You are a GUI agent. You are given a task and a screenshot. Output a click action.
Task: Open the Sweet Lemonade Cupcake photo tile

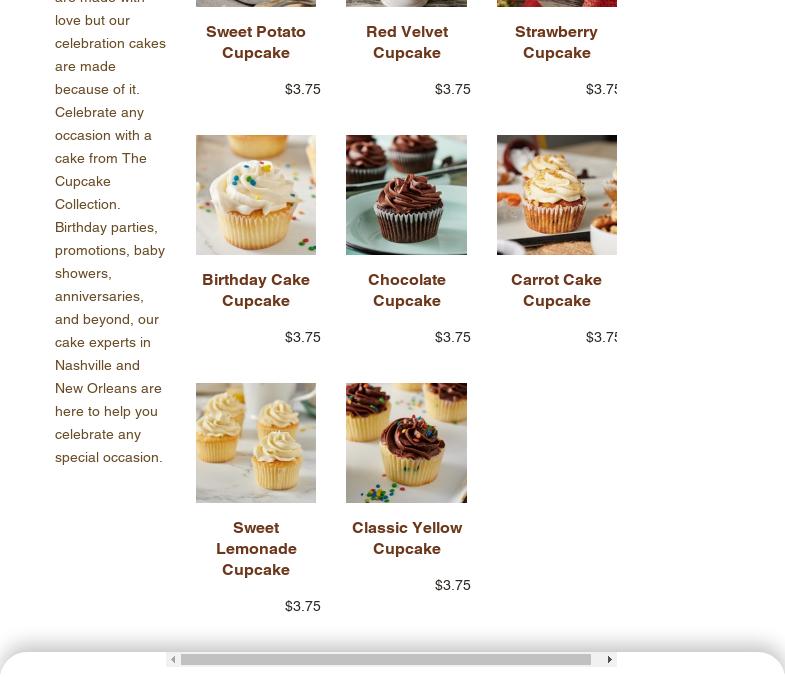point(256,443)
